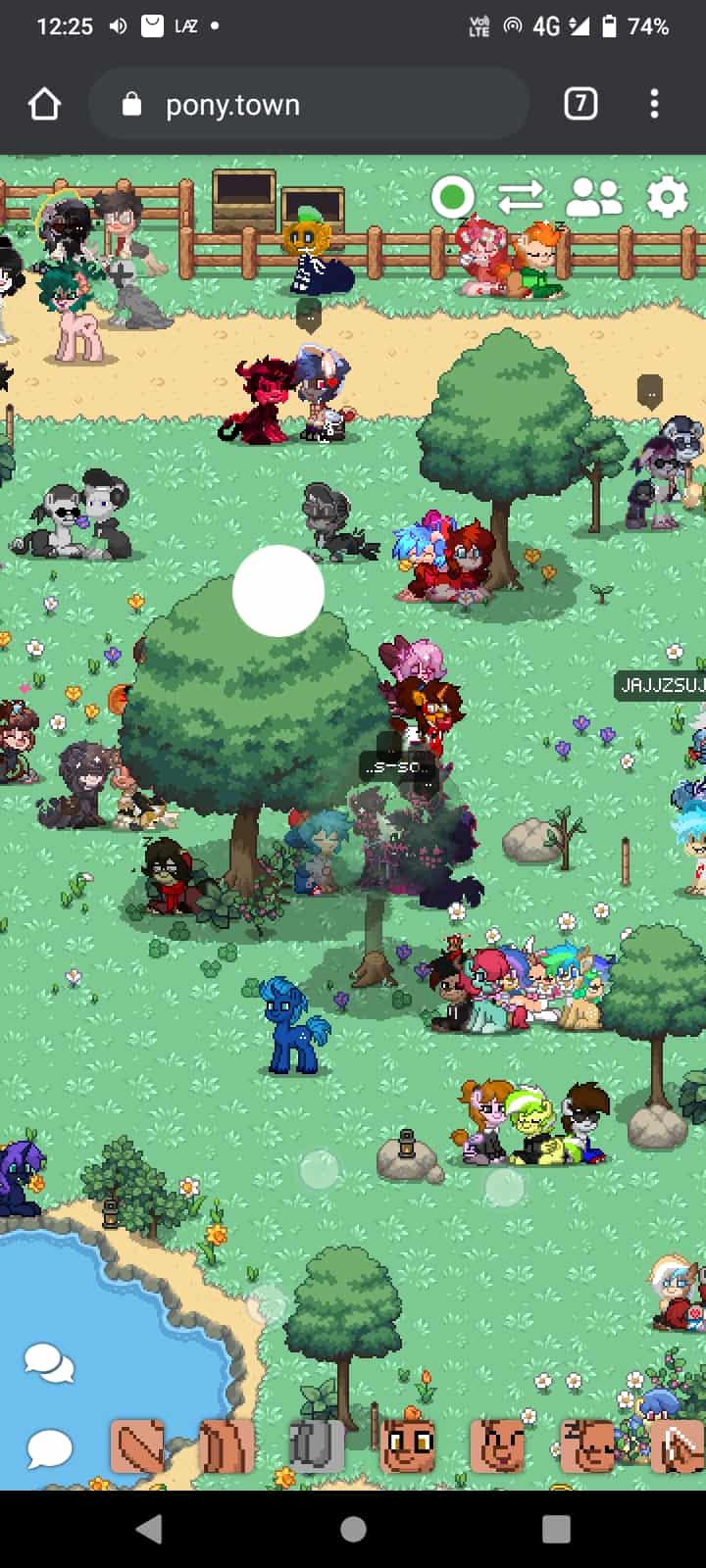This screenshot has width=706, height=1568.
Task: Select the first action slot in the bar
Action: coord(137,1446)
